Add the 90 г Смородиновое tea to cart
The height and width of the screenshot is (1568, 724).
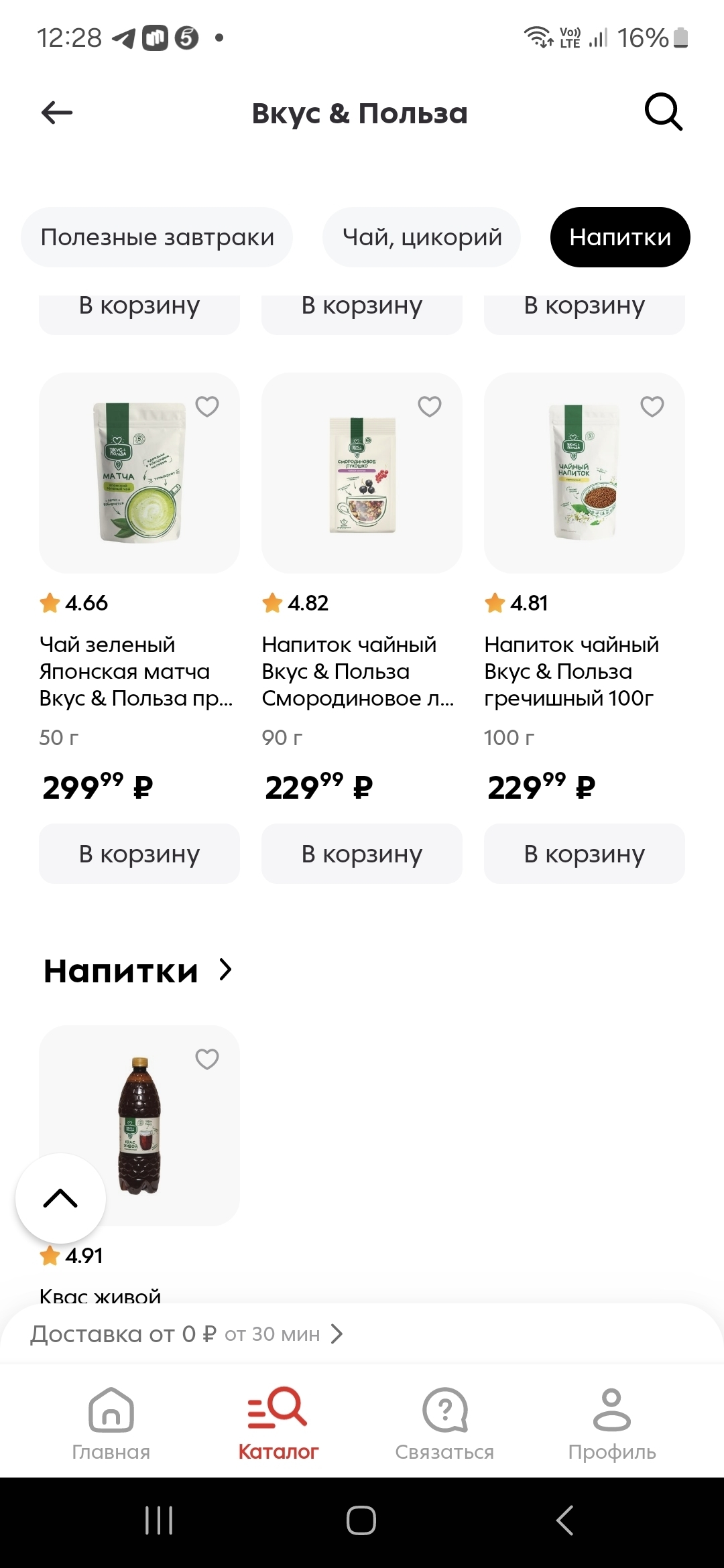pos(361,854)
